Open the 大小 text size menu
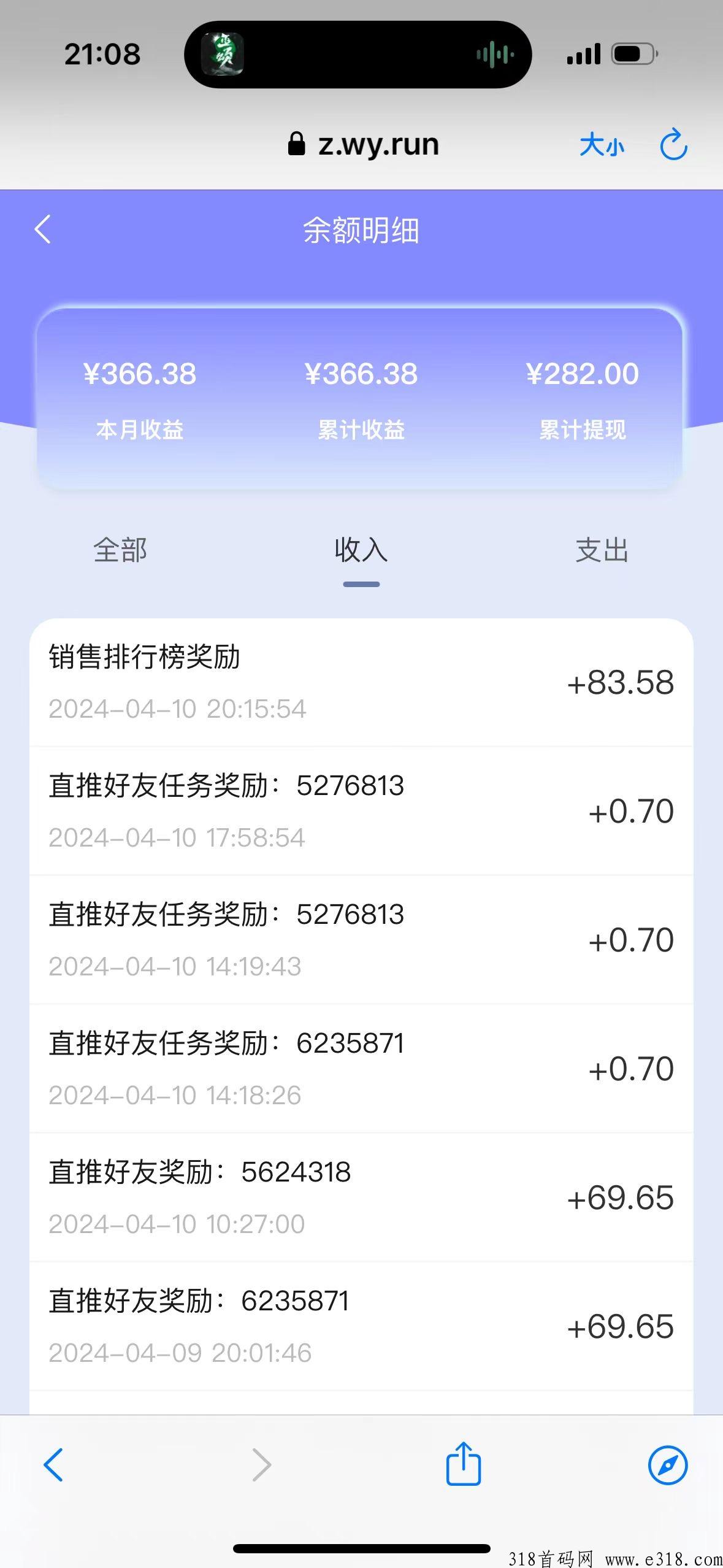 pyautogui.click(x=602, y=145)
